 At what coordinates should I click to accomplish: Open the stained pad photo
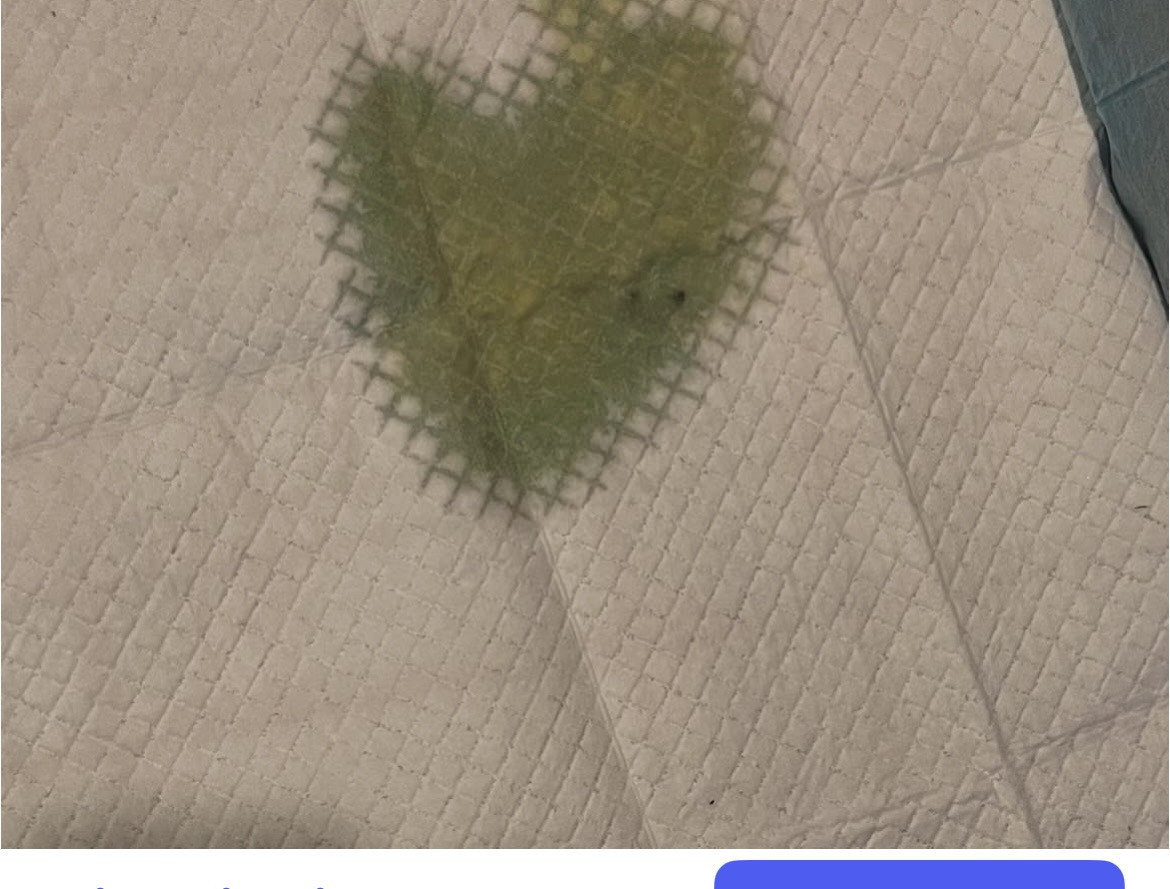click(585, 424)
